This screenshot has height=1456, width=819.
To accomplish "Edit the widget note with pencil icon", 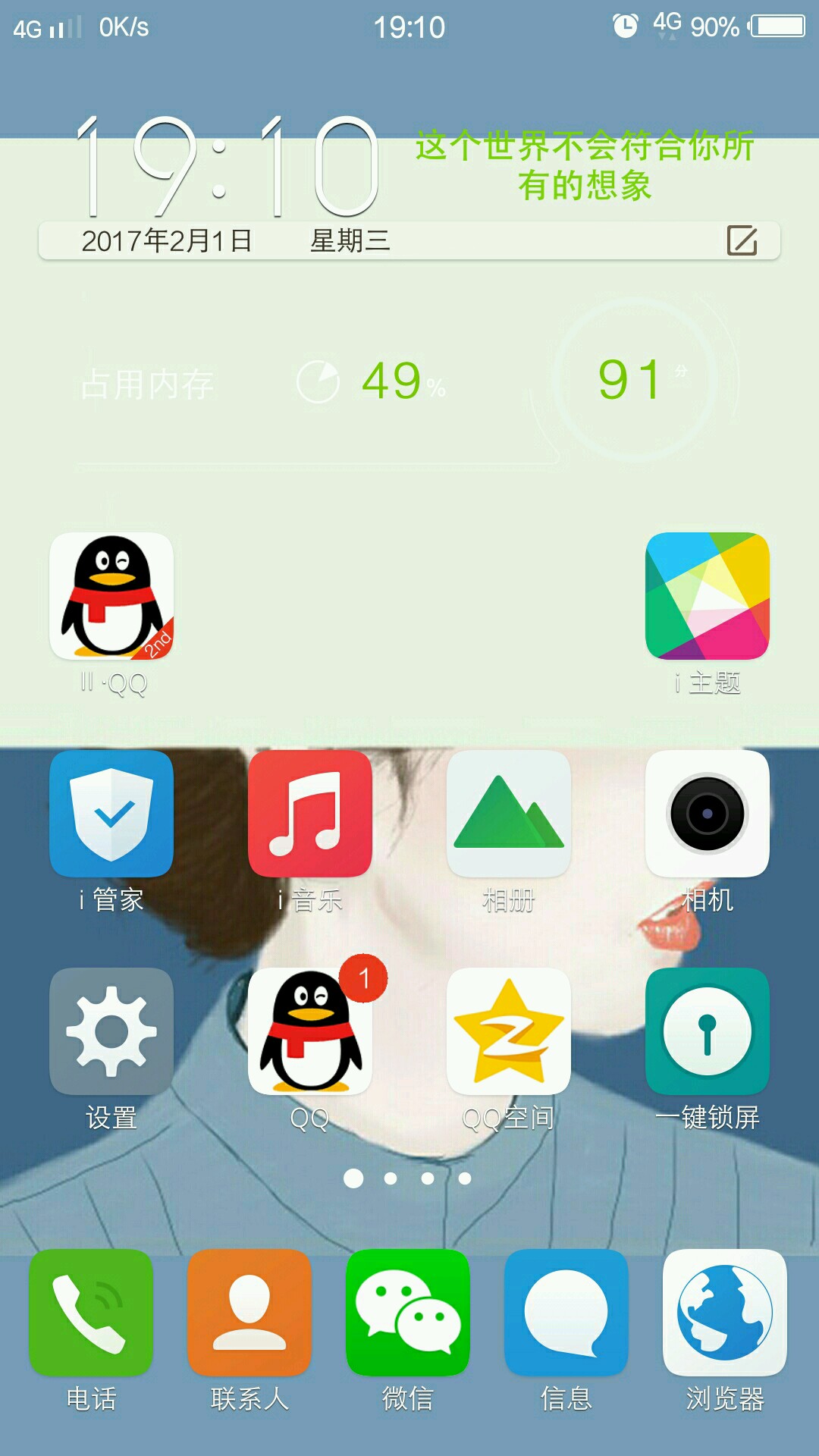I will (742, 240).
